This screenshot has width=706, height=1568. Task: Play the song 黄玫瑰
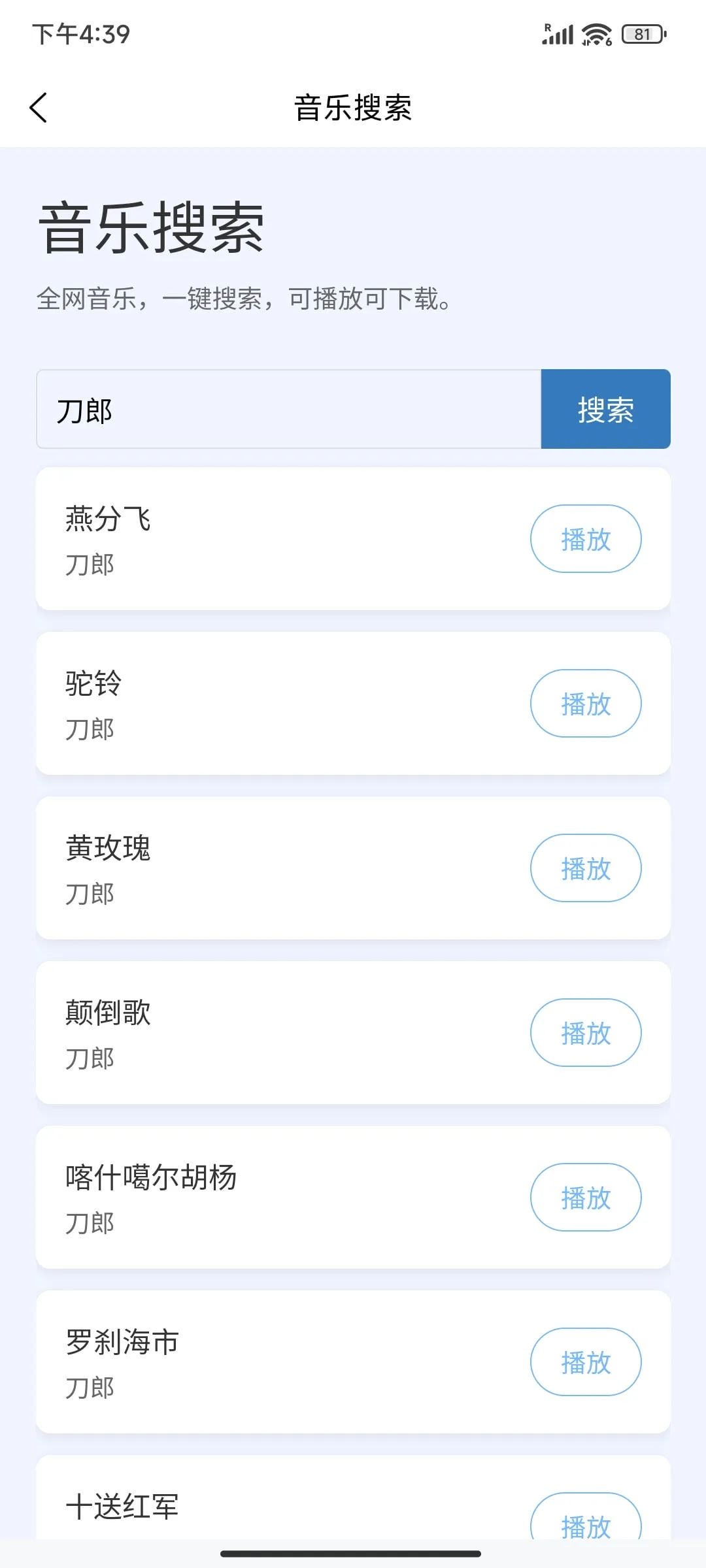click(585, 868)
